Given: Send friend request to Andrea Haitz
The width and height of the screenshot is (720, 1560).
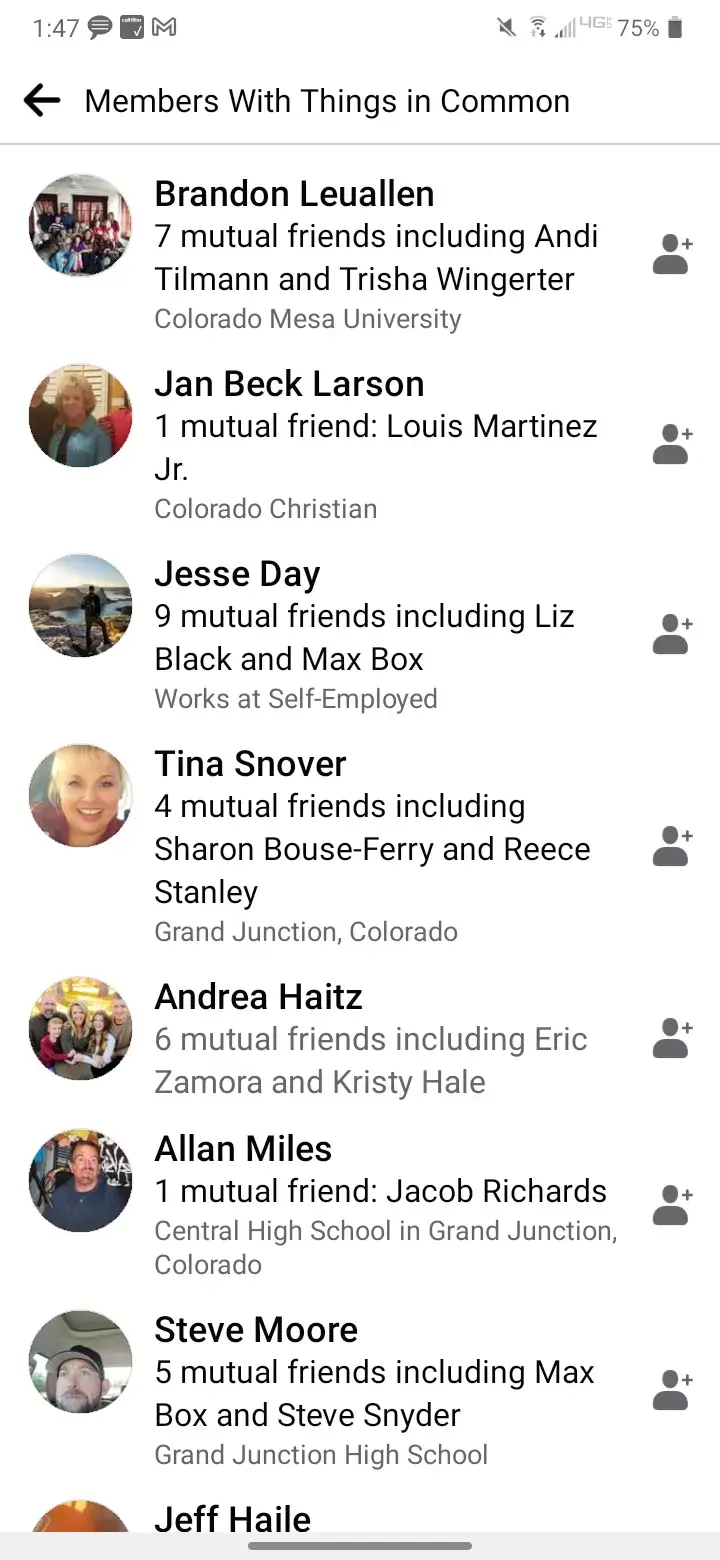Looking at the screenshot, I should click(x=672, y=1038).
